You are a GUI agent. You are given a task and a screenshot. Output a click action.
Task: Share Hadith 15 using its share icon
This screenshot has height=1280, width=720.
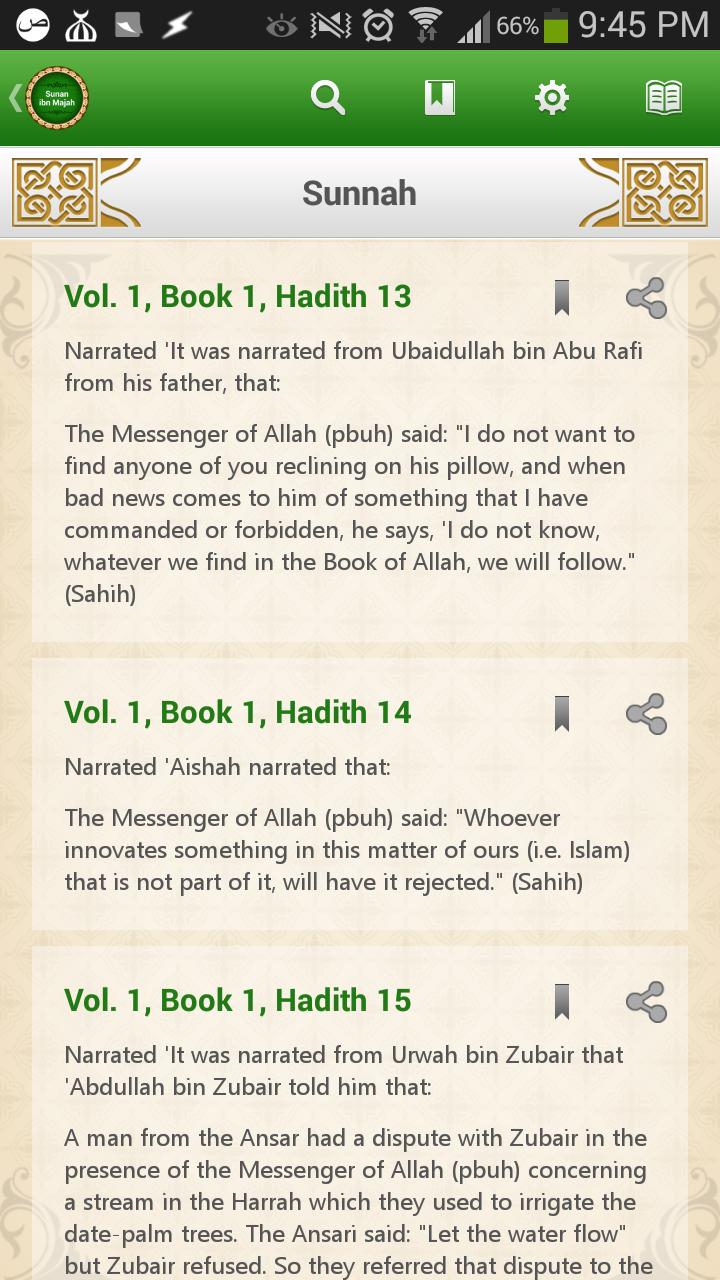click(646, 1001)
